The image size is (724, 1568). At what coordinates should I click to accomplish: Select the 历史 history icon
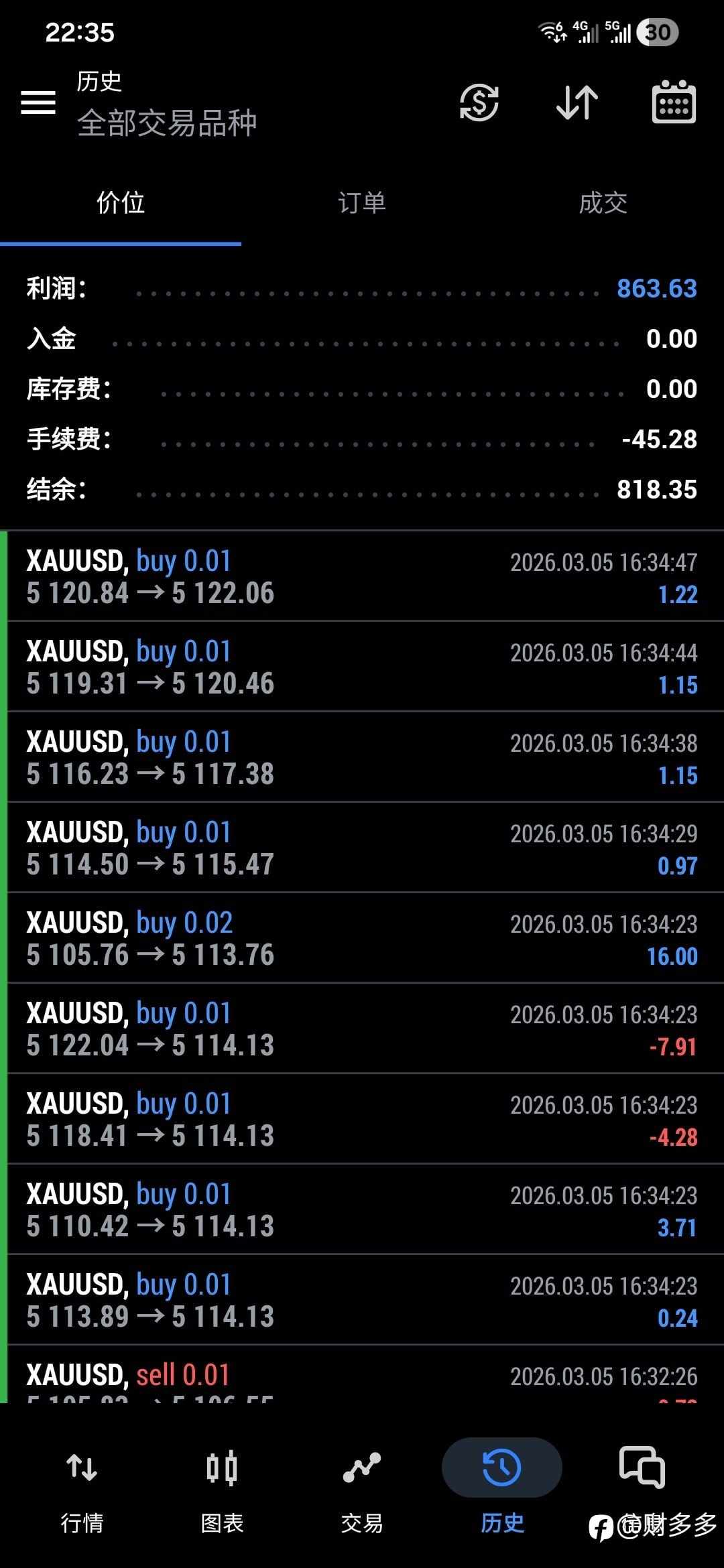point(501,1467)
